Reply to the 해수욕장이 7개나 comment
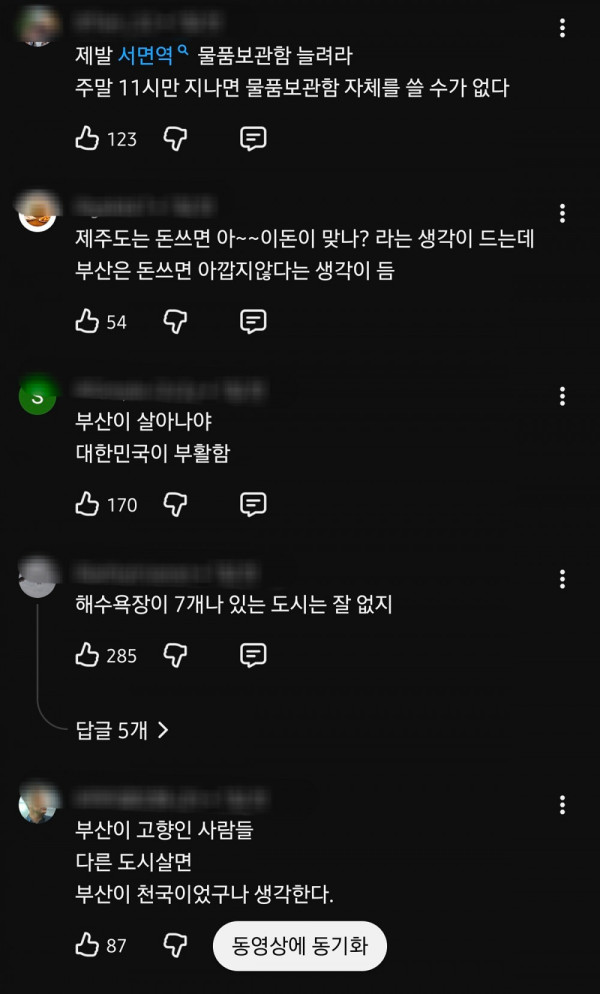The width and height of the screenshot is (600, 994). (x=253, y=655)
